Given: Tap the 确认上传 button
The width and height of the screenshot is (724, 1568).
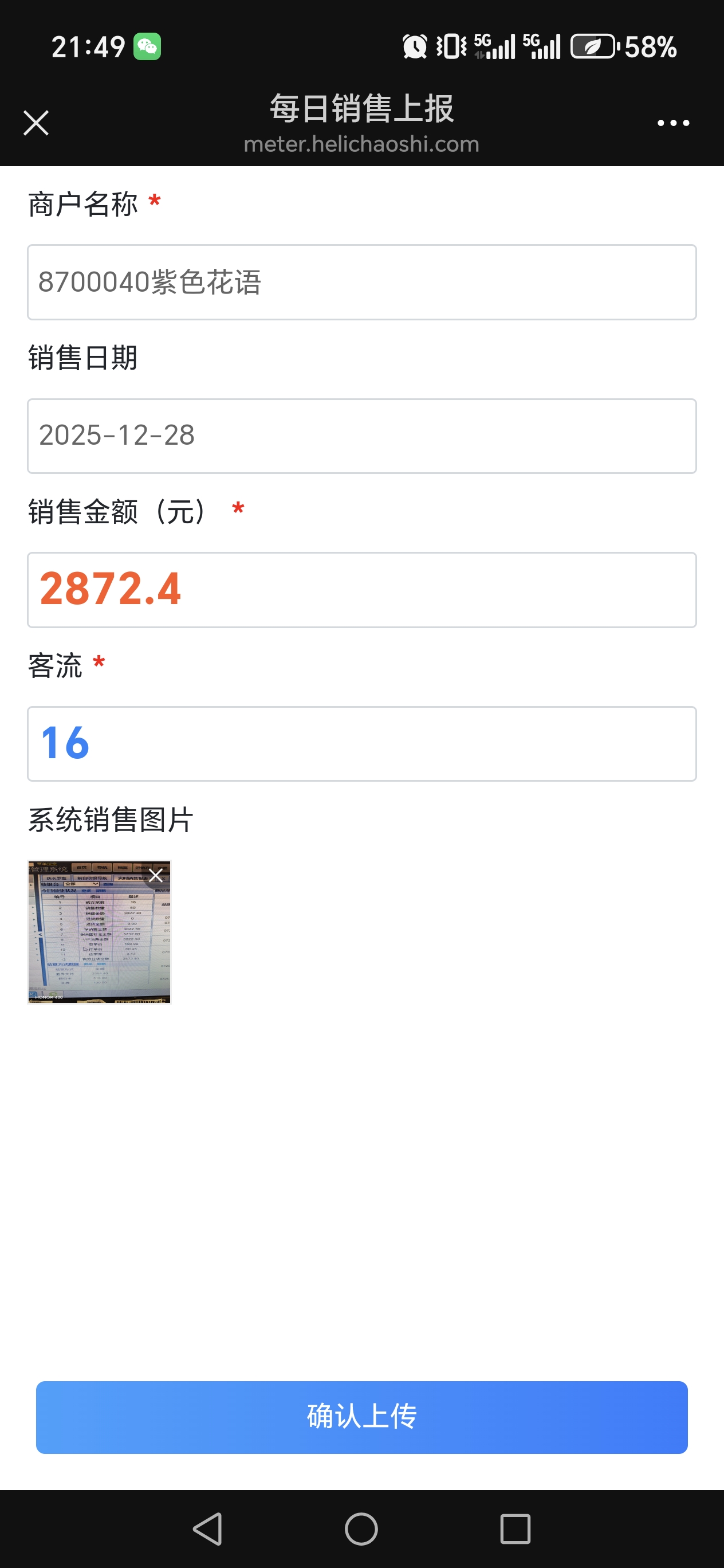Looking at the screenshot, I should click(x=361, y=1417).
